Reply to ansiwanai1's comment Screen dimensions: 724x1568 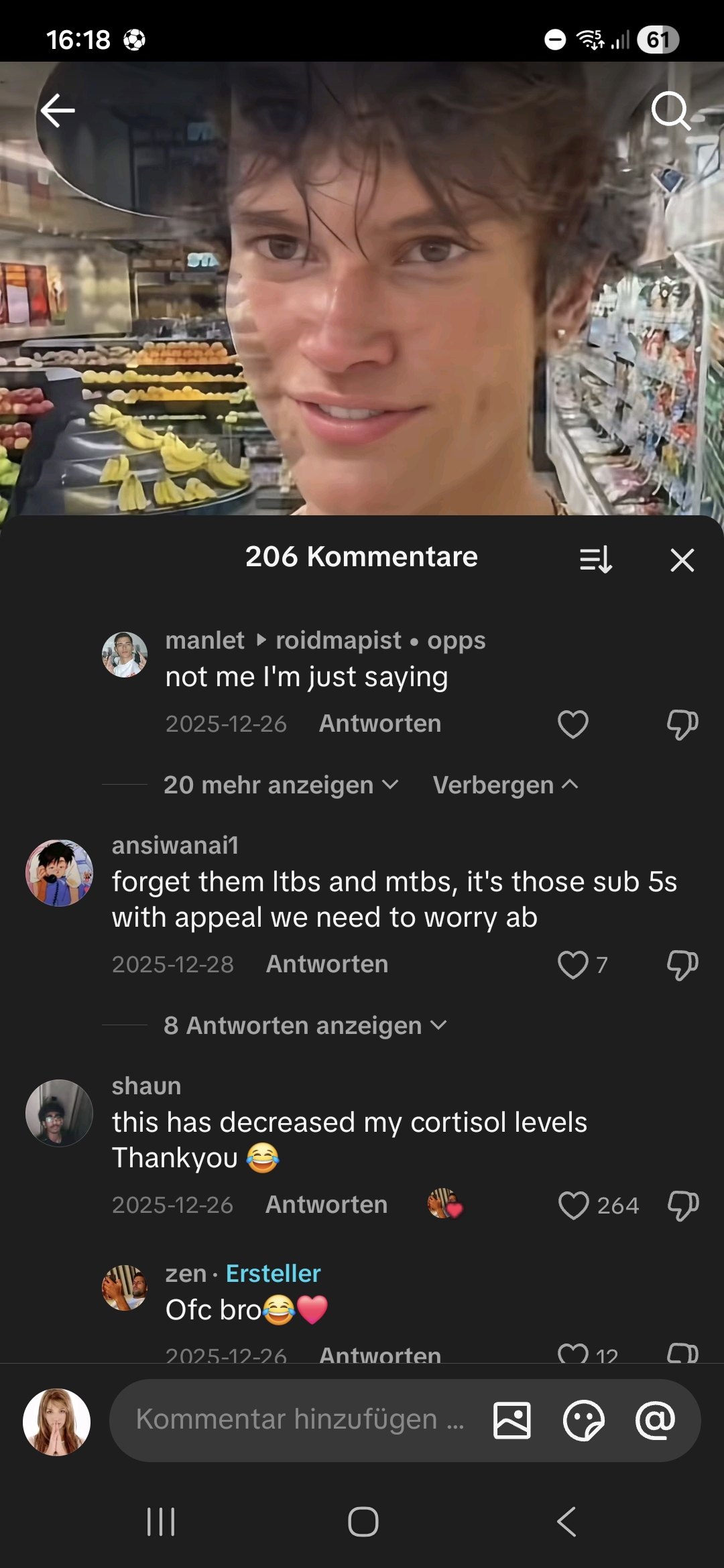327,964
